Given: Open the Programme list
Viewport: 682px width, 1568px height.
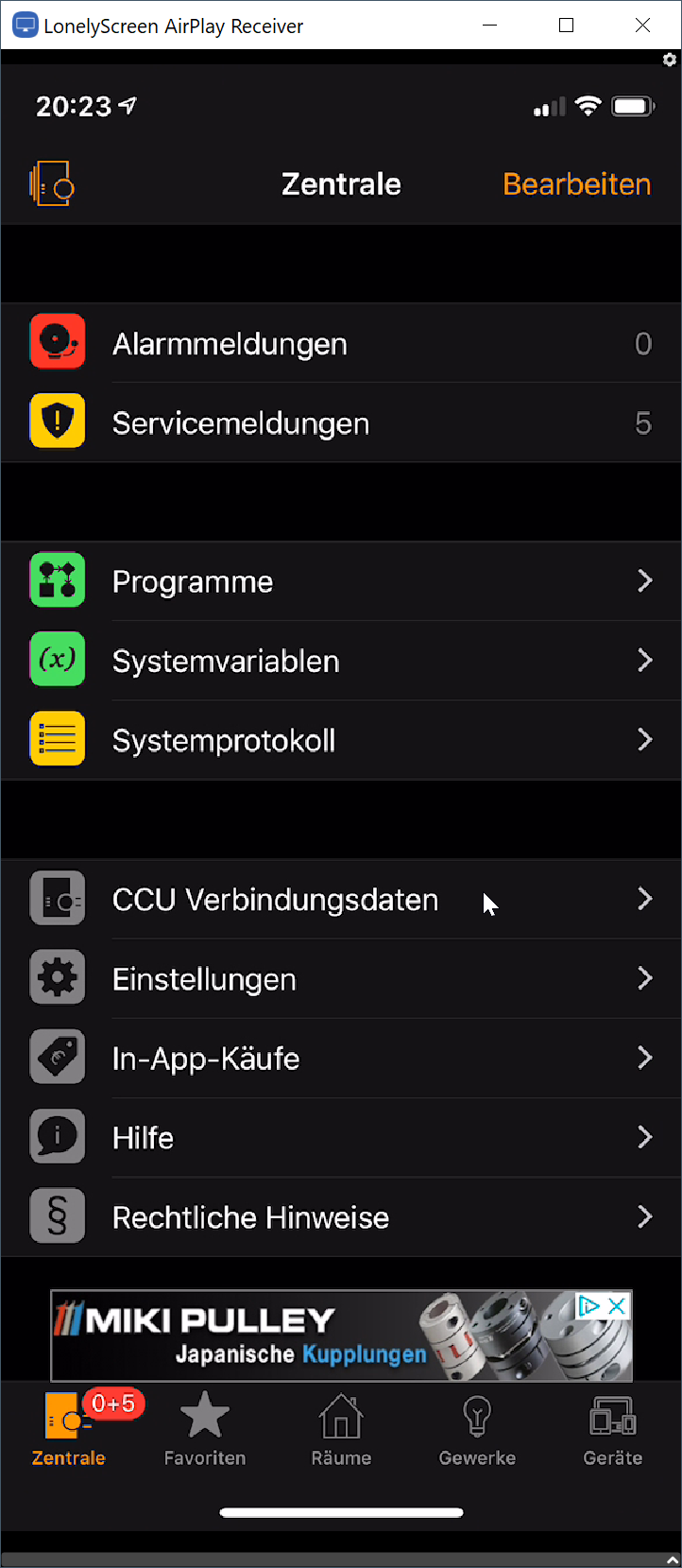Looking at the screenshot, I should pos(193,582).
